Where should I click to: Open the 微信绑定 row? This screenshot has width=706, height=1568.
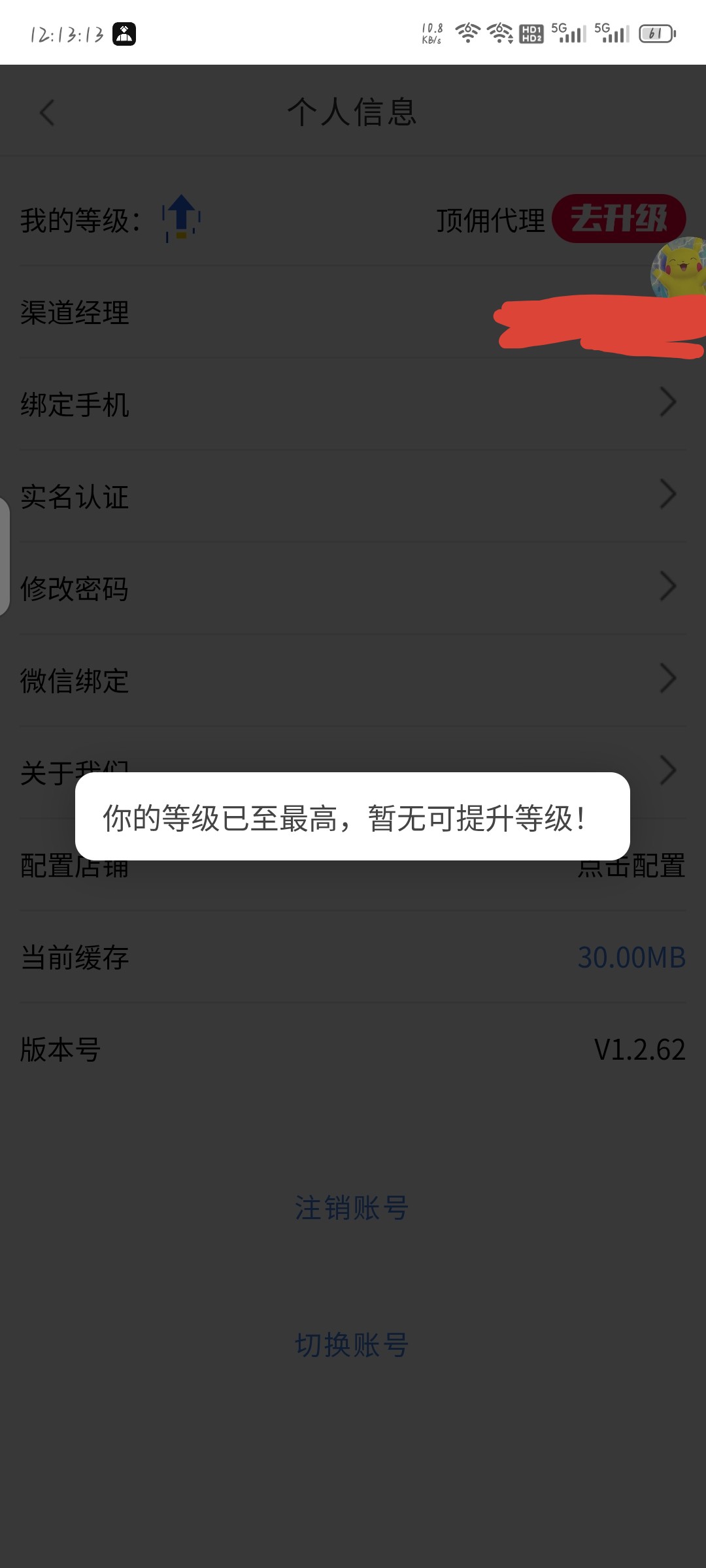point(353,680)
